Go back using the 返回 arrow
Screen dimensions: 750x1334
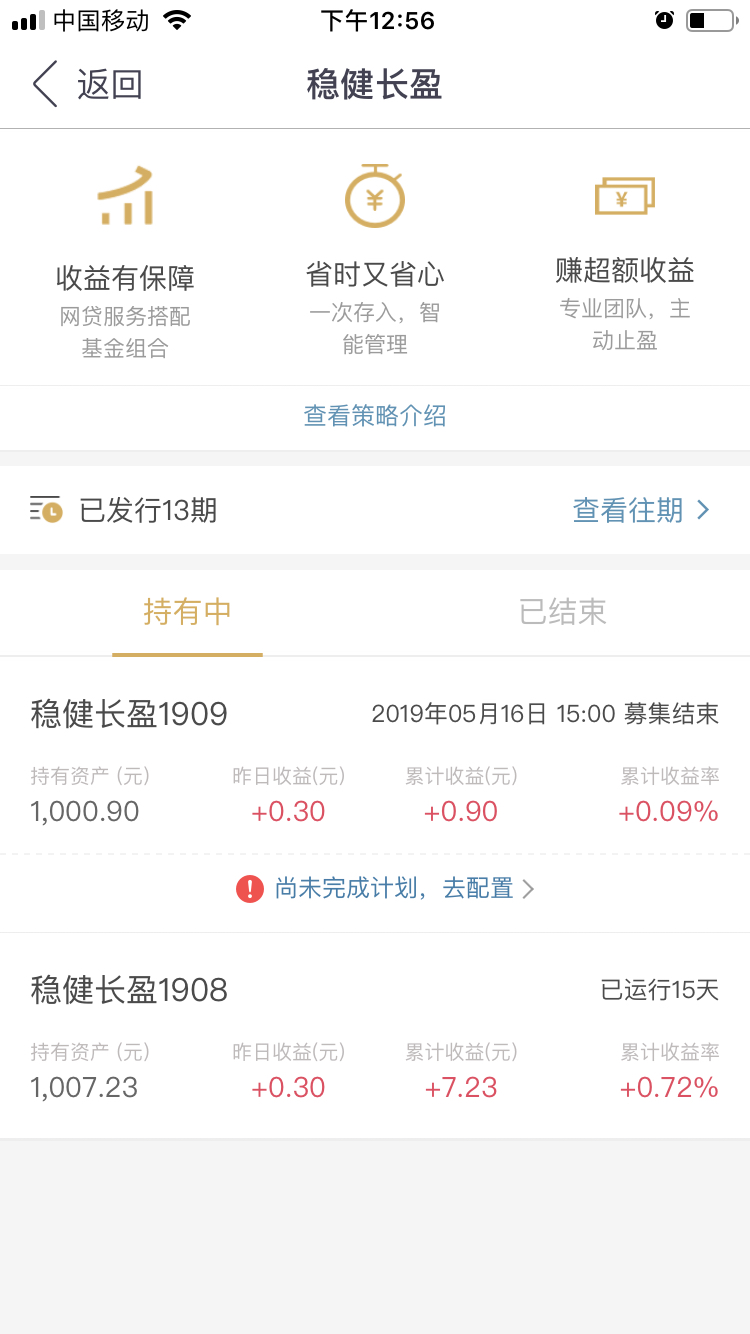pyautogui.click(x=86, y=84)
